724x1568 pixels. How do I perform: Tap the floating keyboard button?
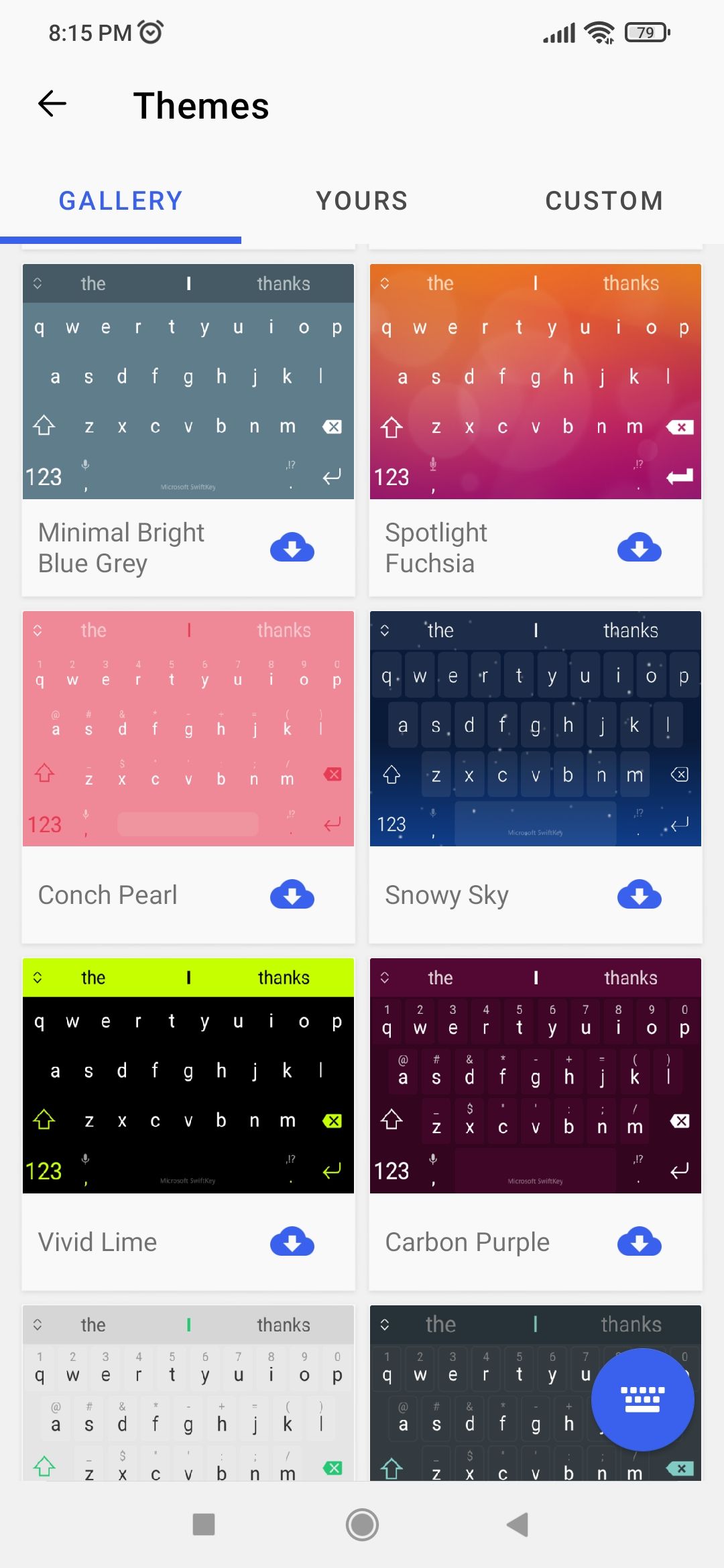[x=642, y=1399]
